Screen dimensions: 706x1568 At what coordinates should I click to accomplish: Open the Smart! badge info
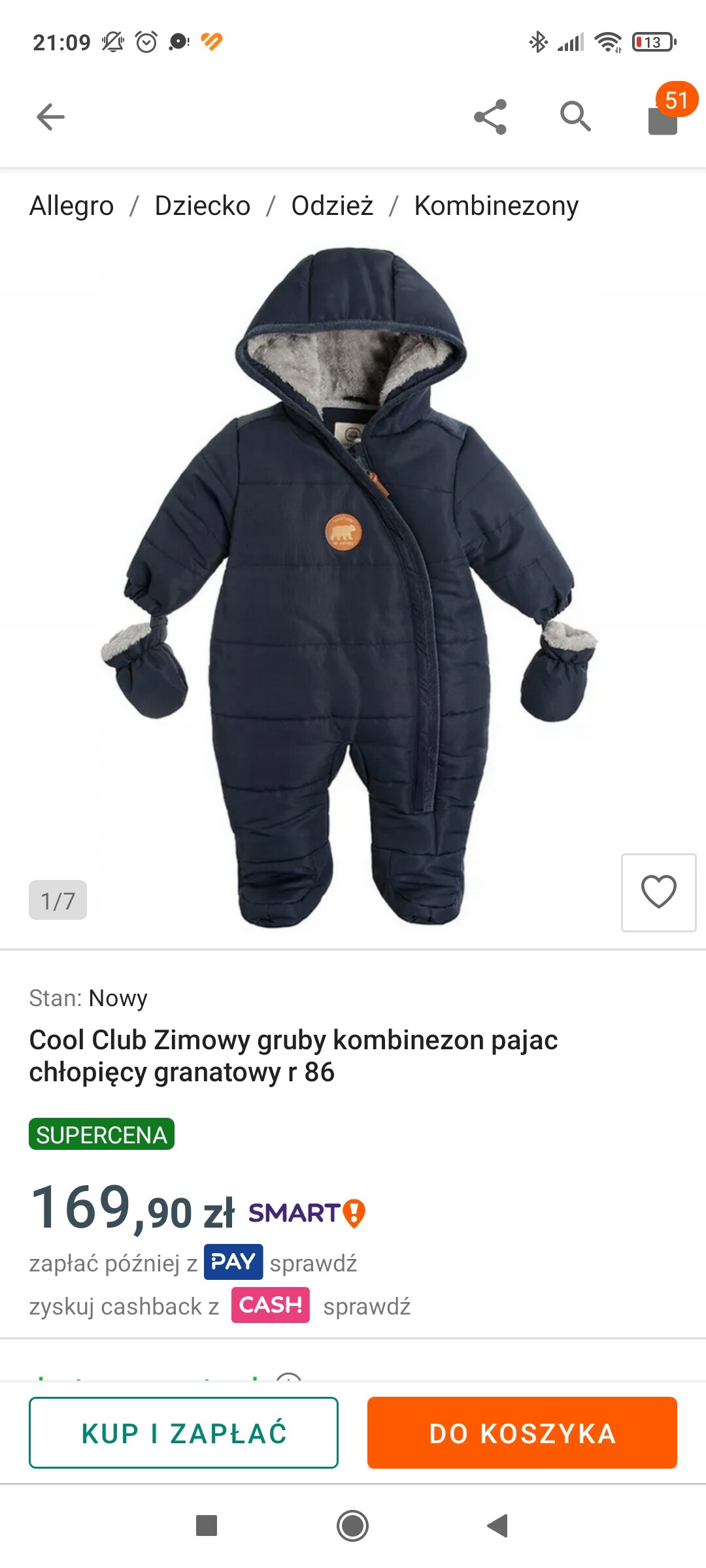306,1213
